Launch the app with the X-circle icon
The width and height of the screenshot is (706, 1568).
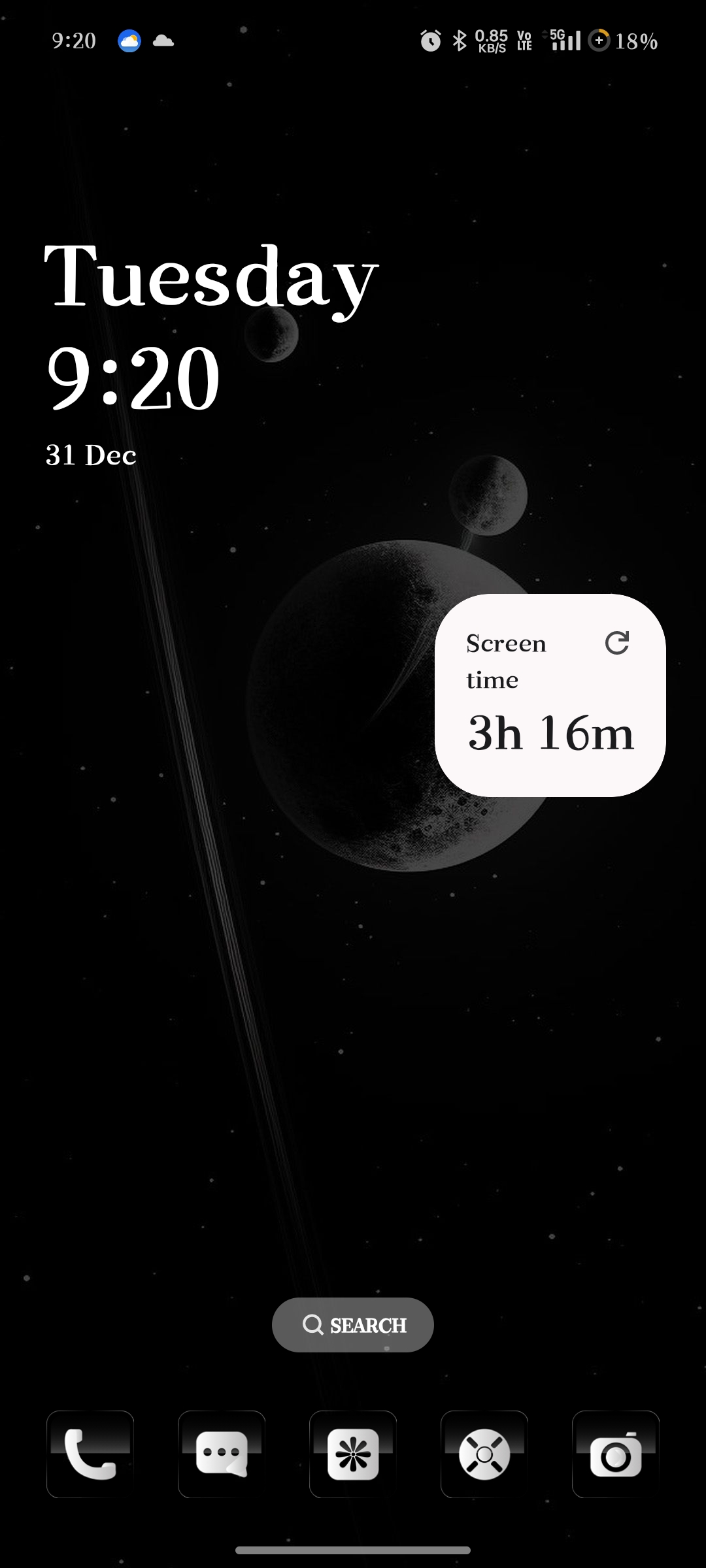click(x=484, y=1454)
